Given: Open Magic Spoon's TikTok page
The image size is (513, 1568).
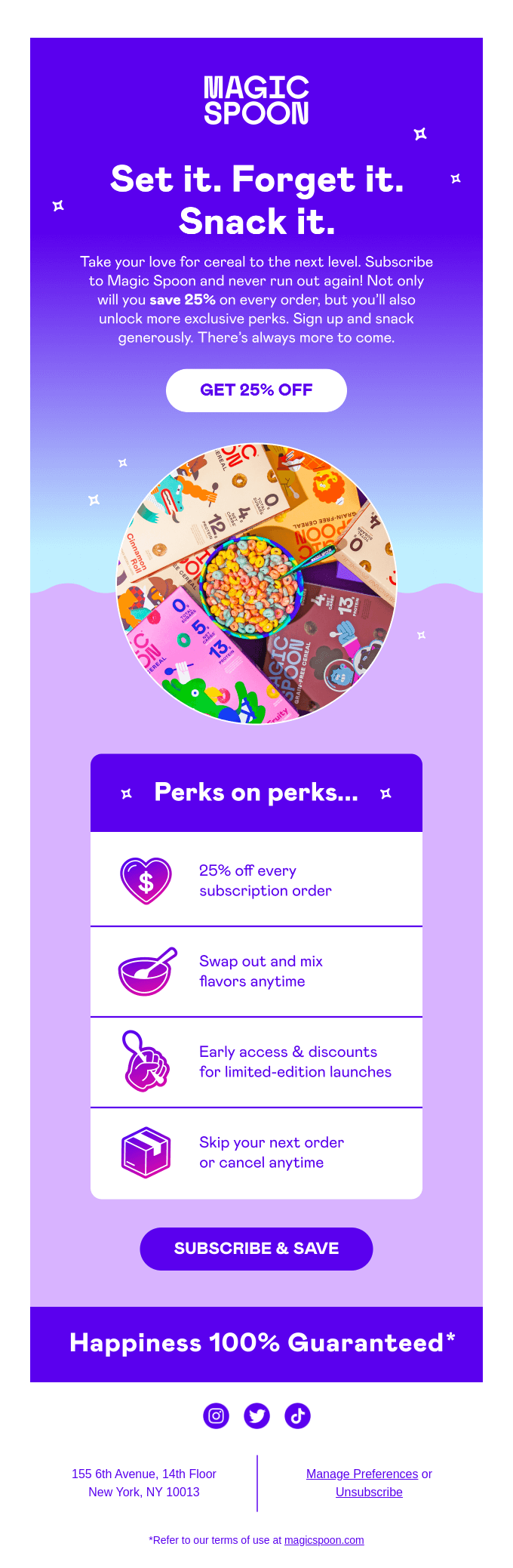Looking at the screenshot, I should click(297, 1416).
